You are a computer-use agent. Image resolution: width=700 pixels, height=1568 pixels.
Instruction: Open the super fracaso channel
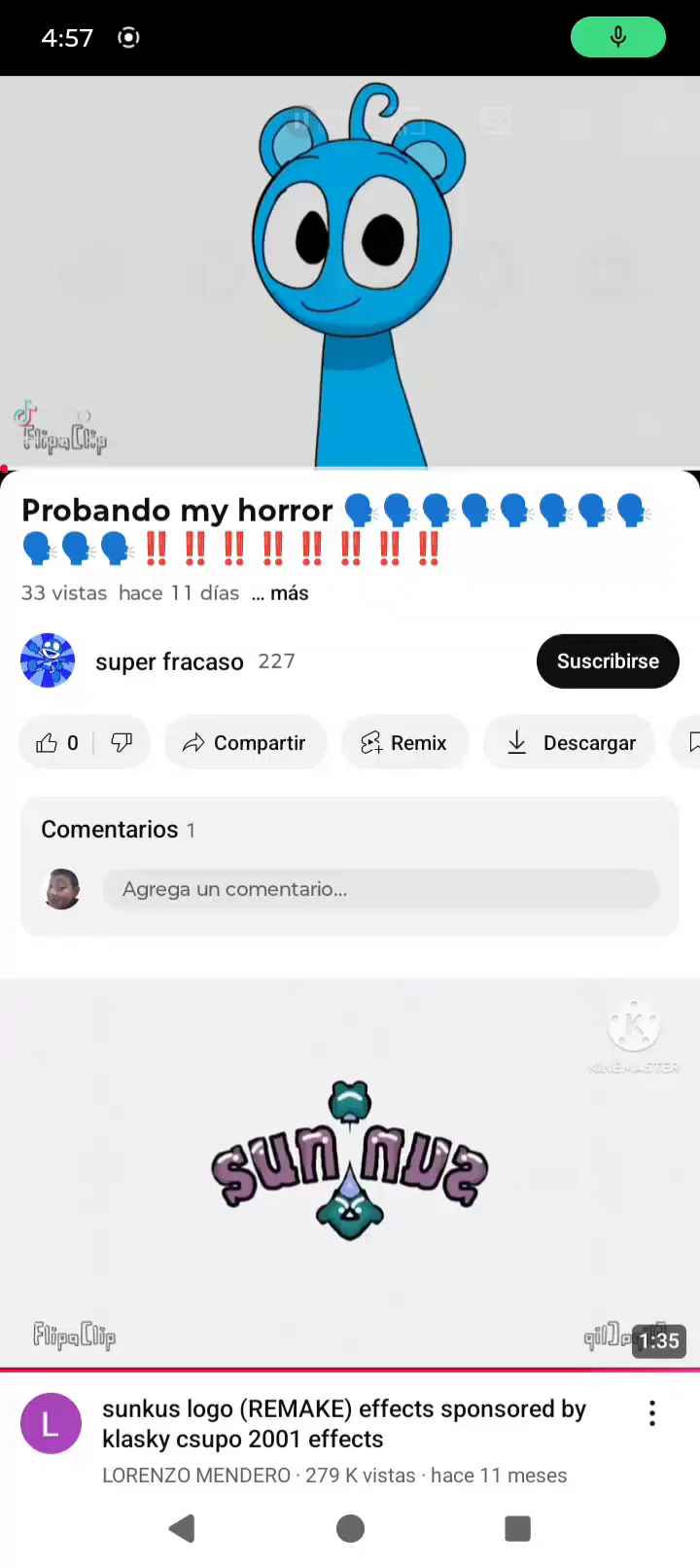168,661
